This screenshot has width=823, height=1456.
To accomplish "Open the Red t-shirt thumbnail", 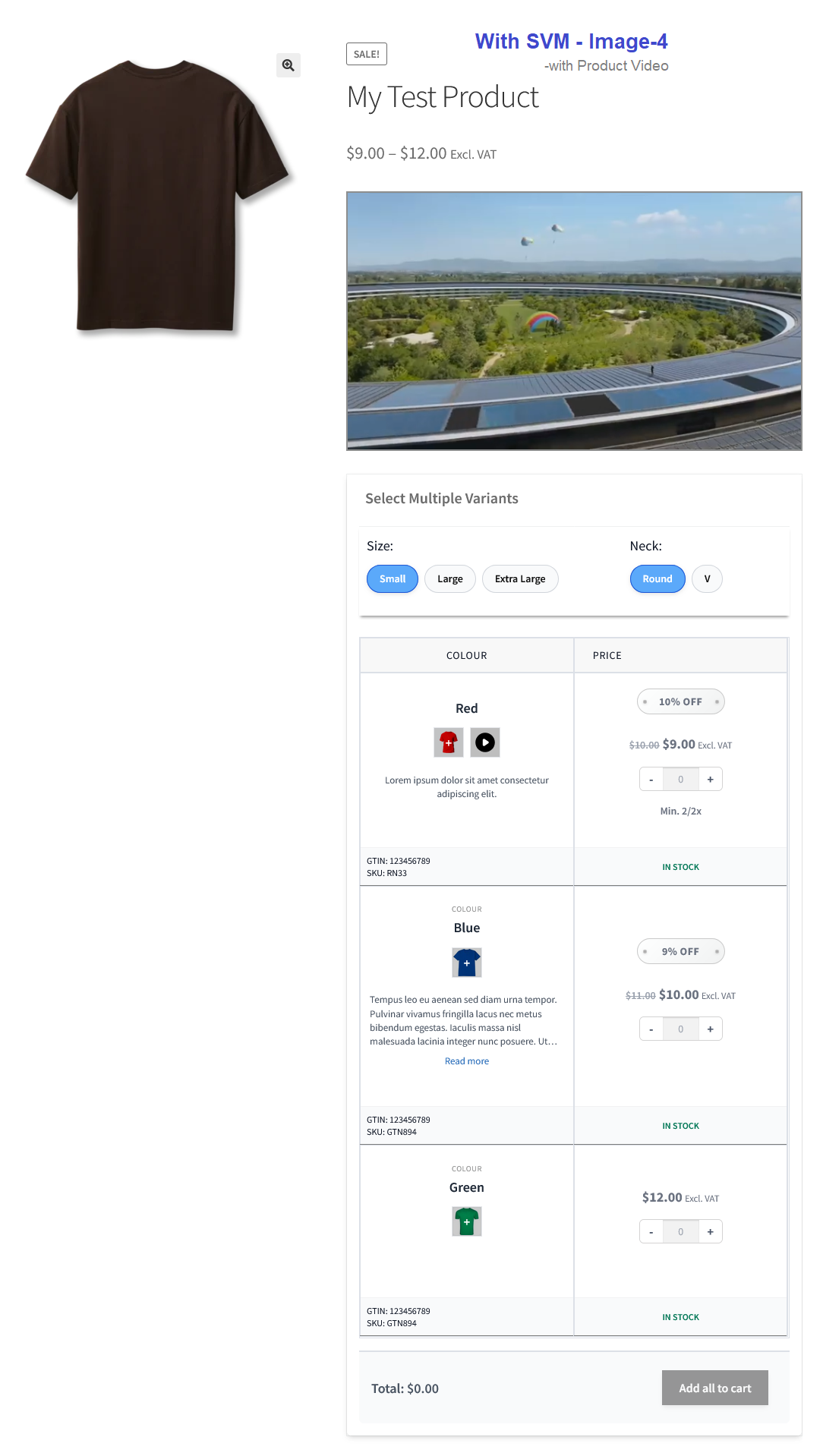I will coord(449,742).
